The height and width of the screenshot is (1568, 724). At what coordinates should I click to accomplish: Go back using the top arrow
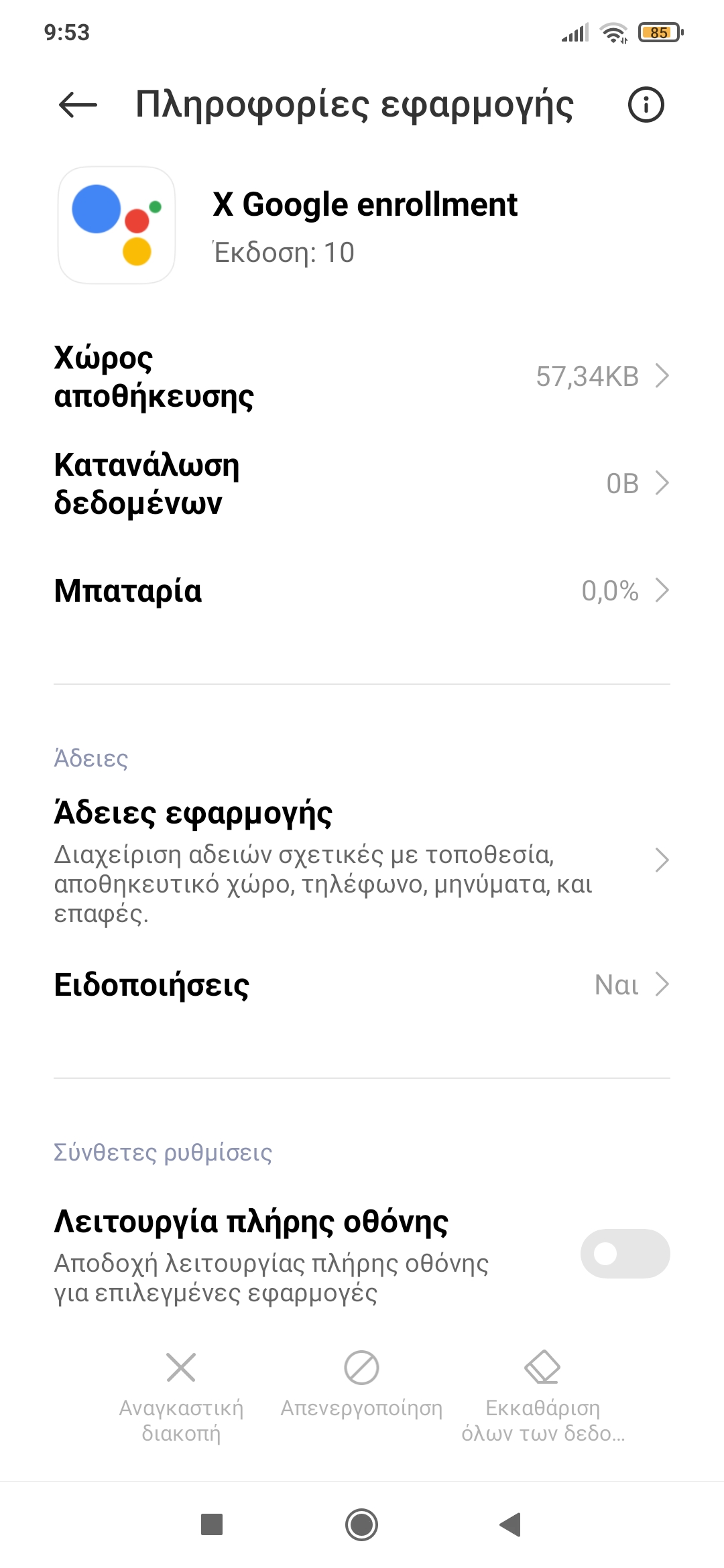coord(78,105)
